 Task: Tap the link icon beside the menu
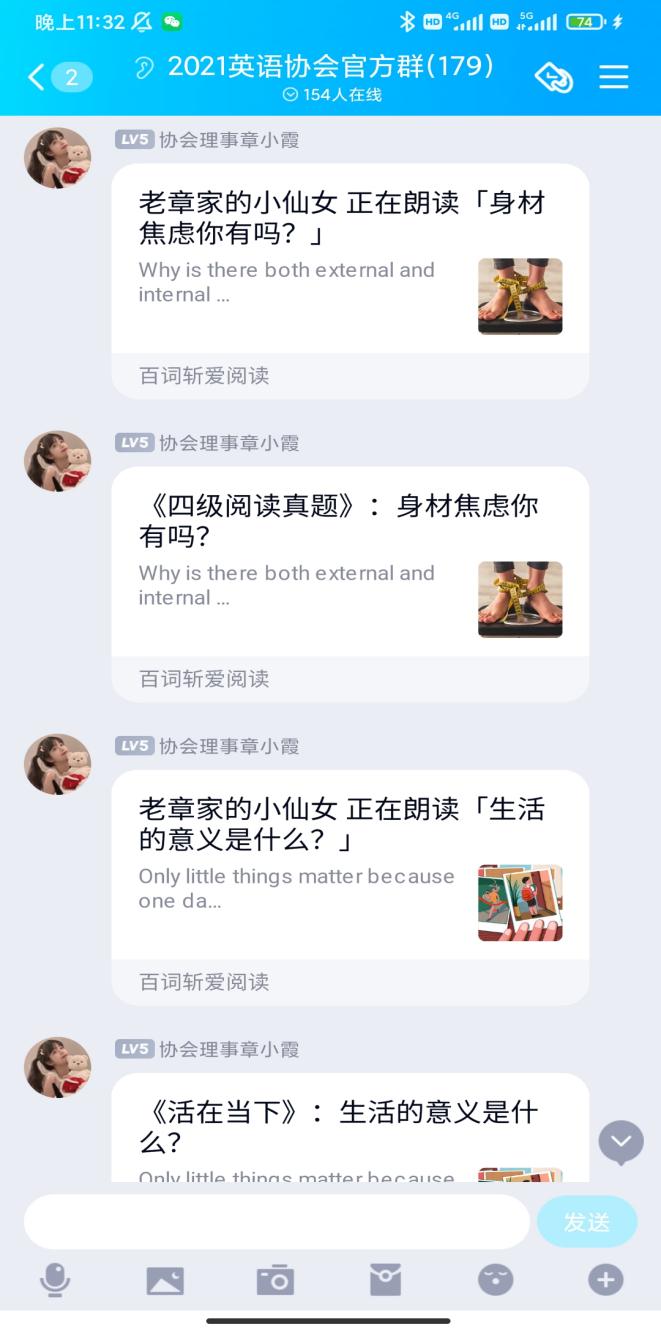coord(553,77)
